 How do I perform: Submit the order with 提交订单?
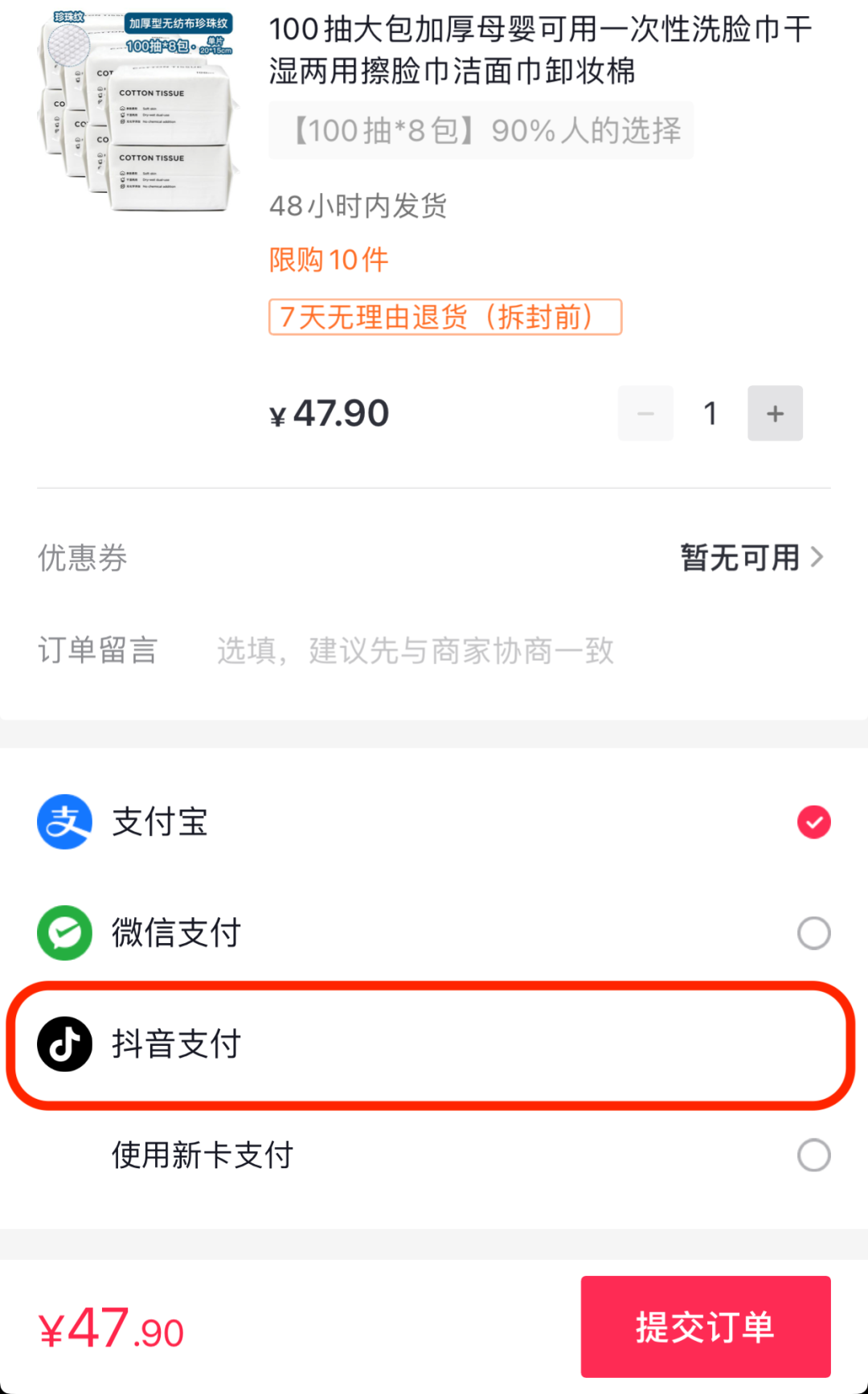pos(705,1326)
